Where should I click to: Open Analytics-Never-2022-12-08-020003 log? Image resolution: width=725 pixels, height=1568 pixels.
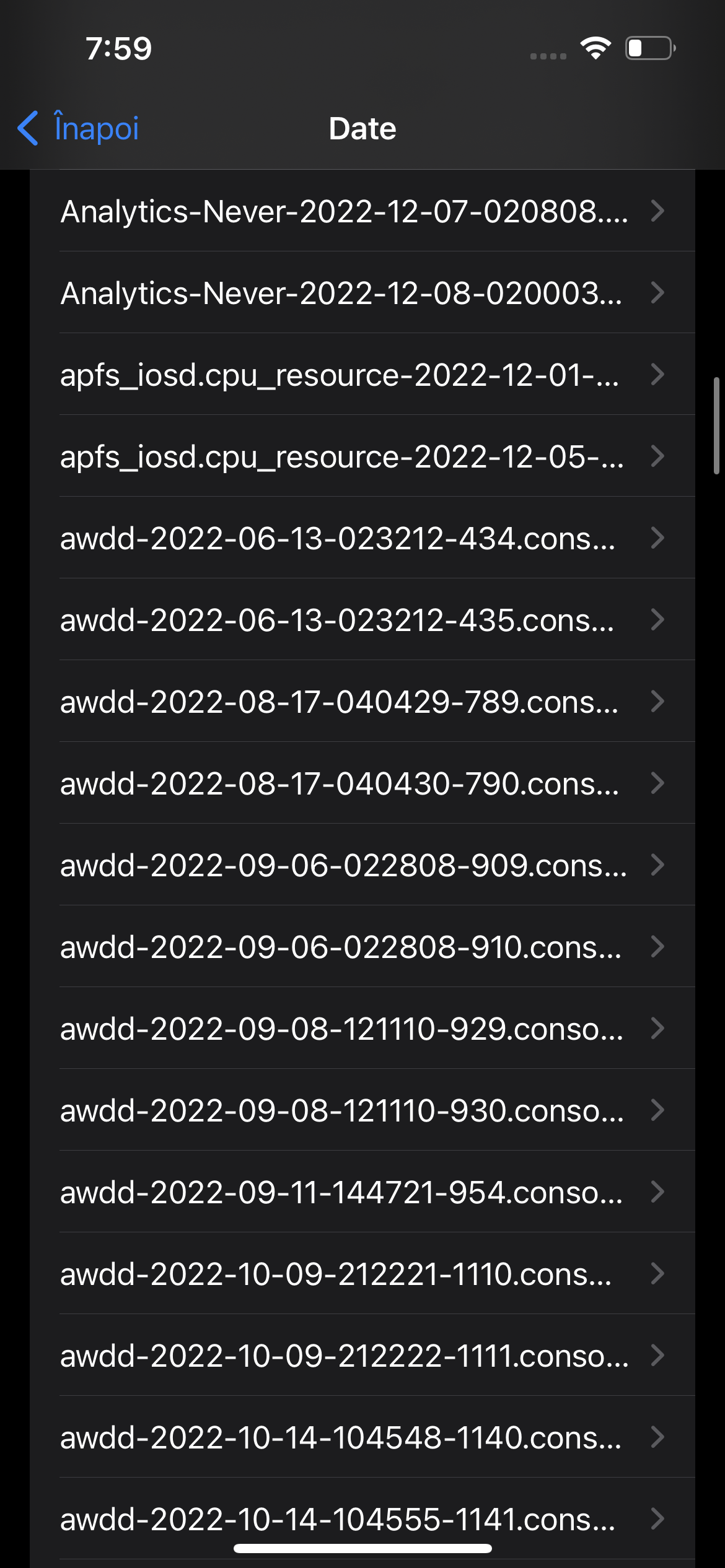[x=362, y=293]
